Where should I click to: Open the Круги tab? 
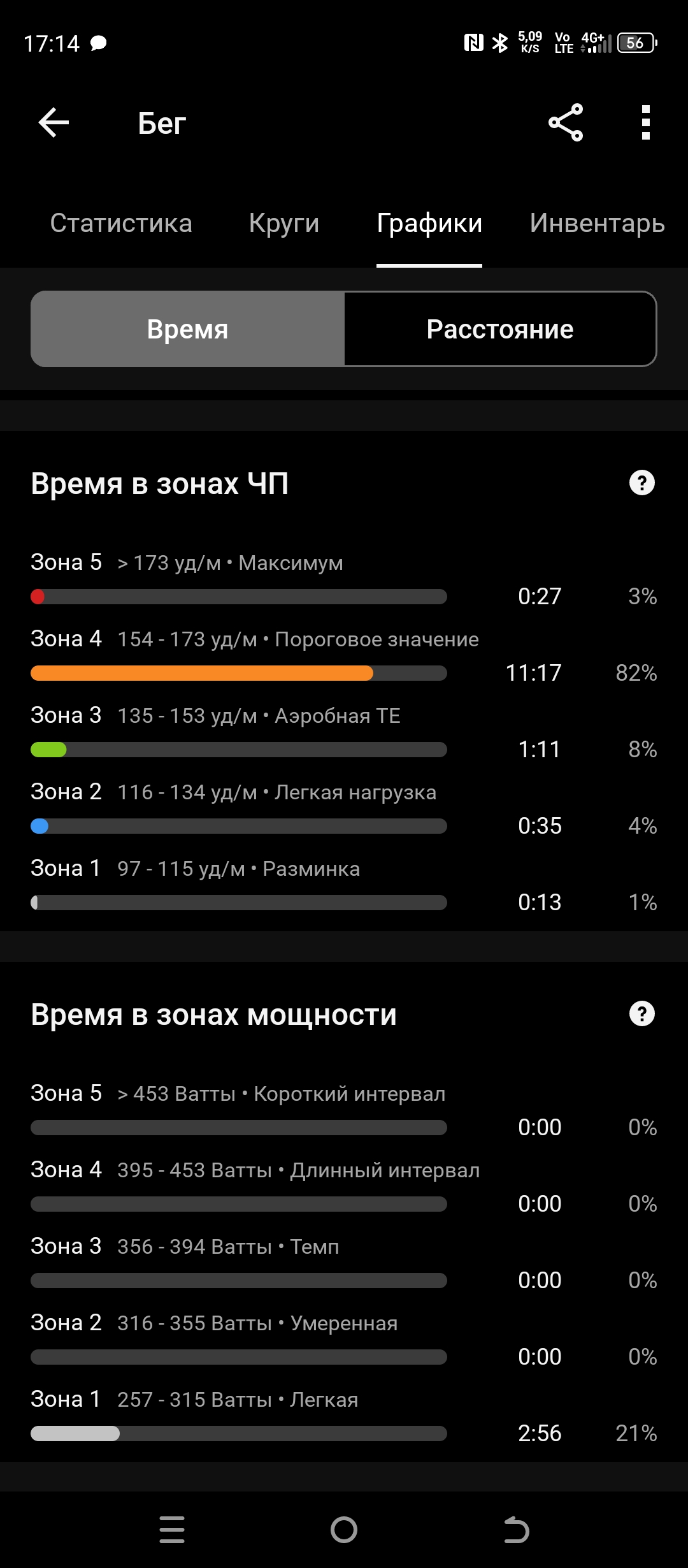tap(284, 223)
